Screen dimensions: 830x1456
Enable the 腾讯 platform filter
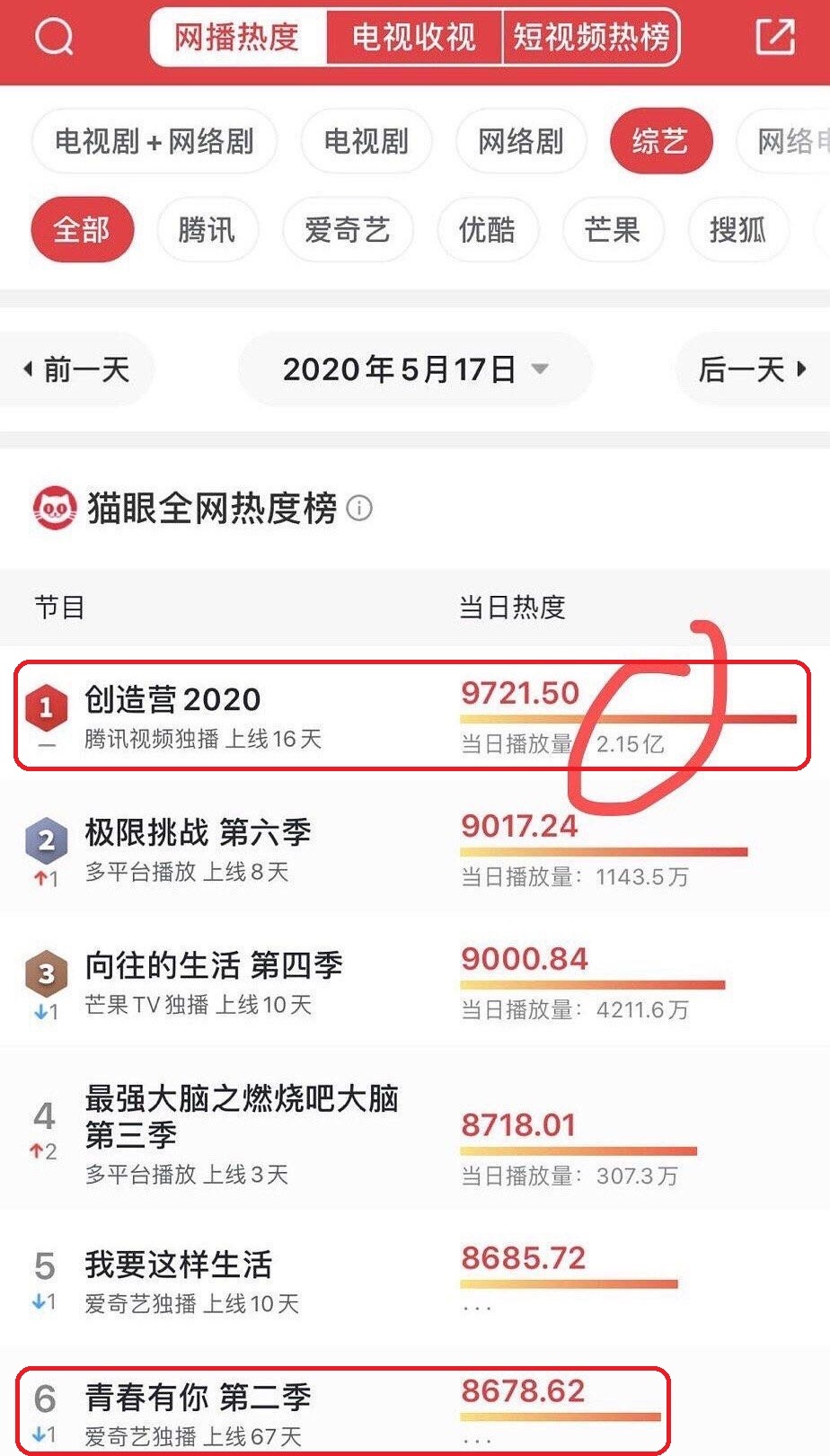[207, 230]
